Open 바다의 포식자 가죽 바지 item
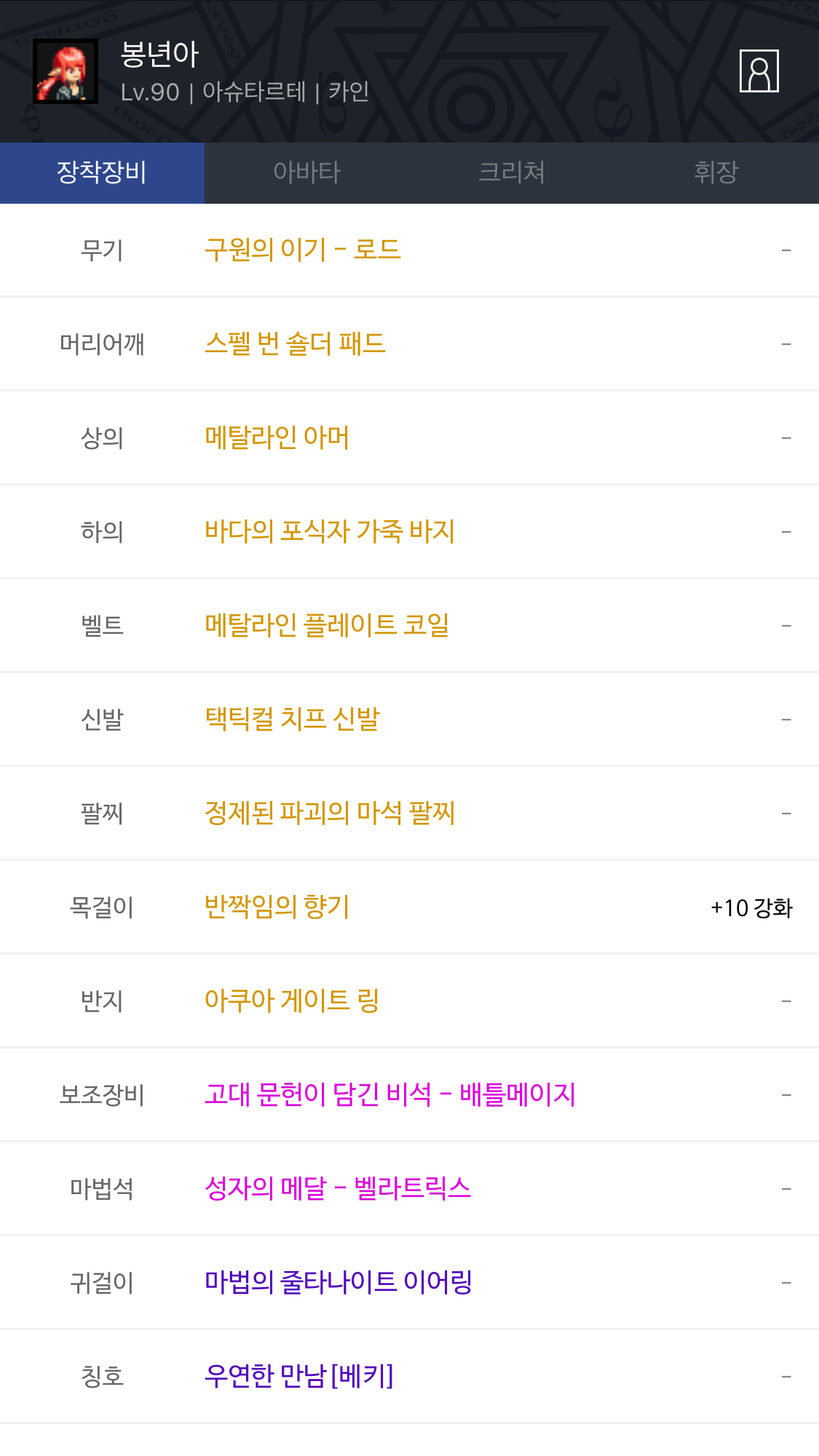Viewport: 819px width, 1456px height. (x=329, y=531)
